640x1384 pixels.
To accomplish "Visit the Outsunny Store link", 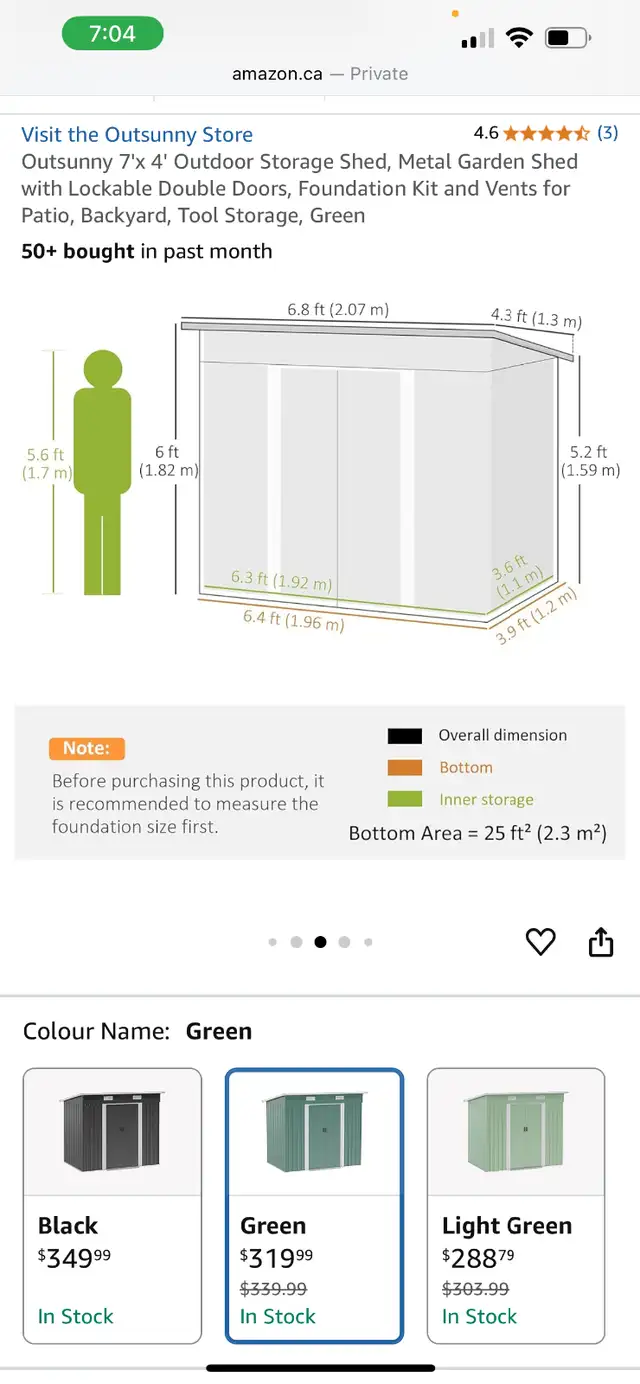I will (137, 134).
